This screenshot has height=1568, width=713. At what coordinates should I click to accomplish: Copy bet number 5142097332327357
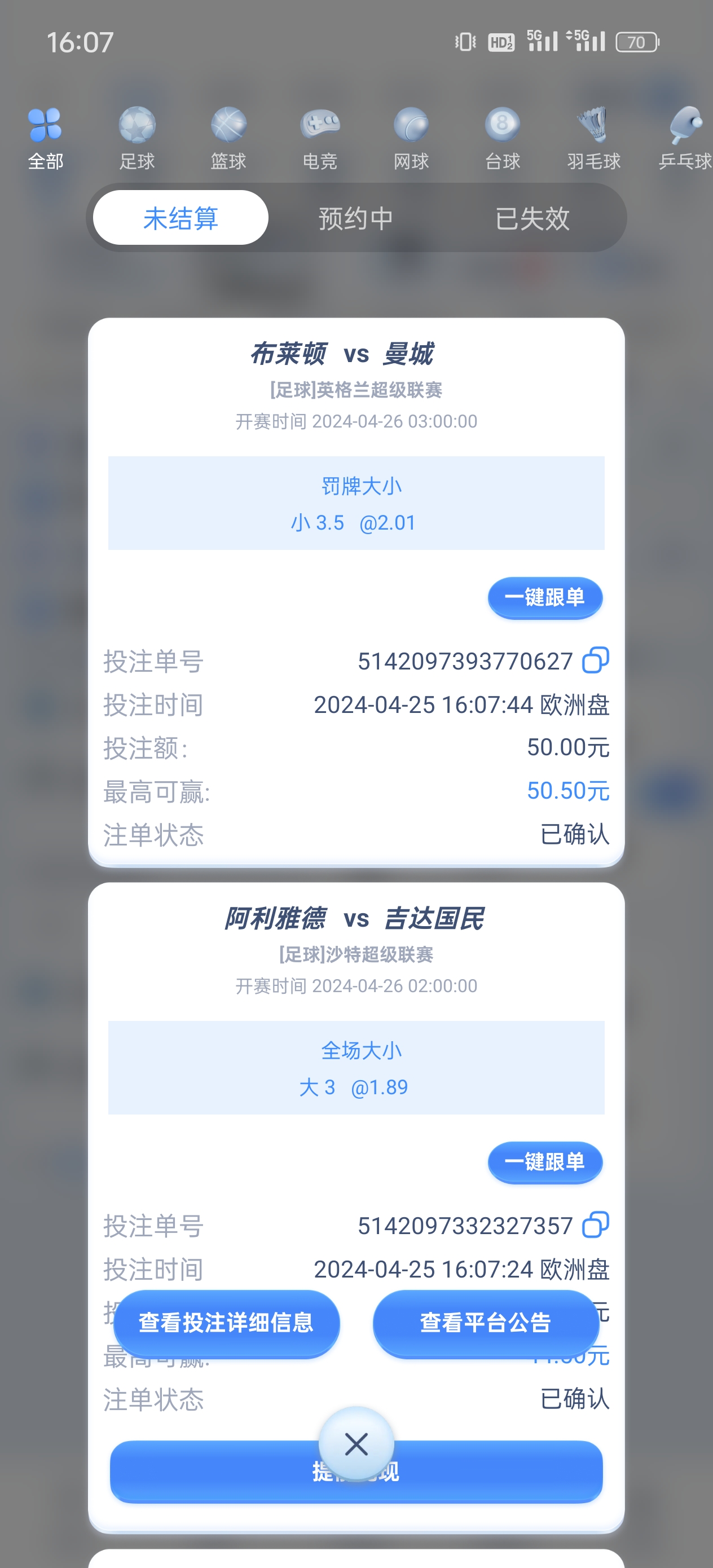(x=596, y=1225)
